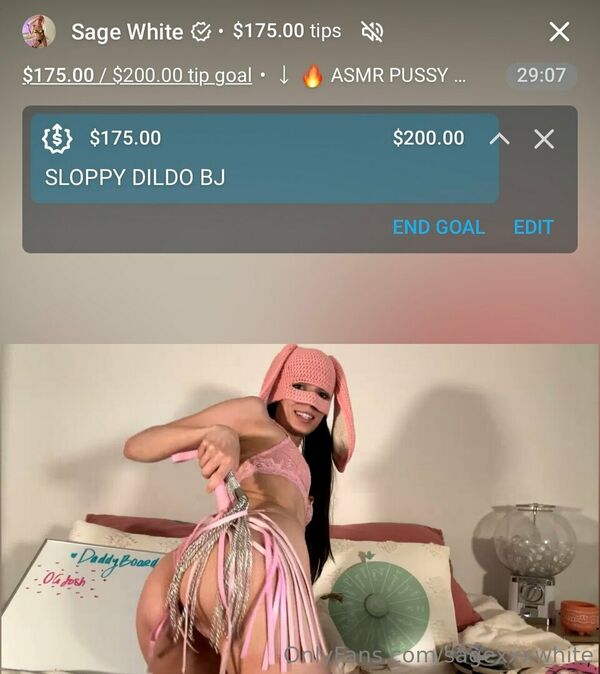
Task: Open the $175.00 / $200.00 tip goal link
Action: coord(137,75)
